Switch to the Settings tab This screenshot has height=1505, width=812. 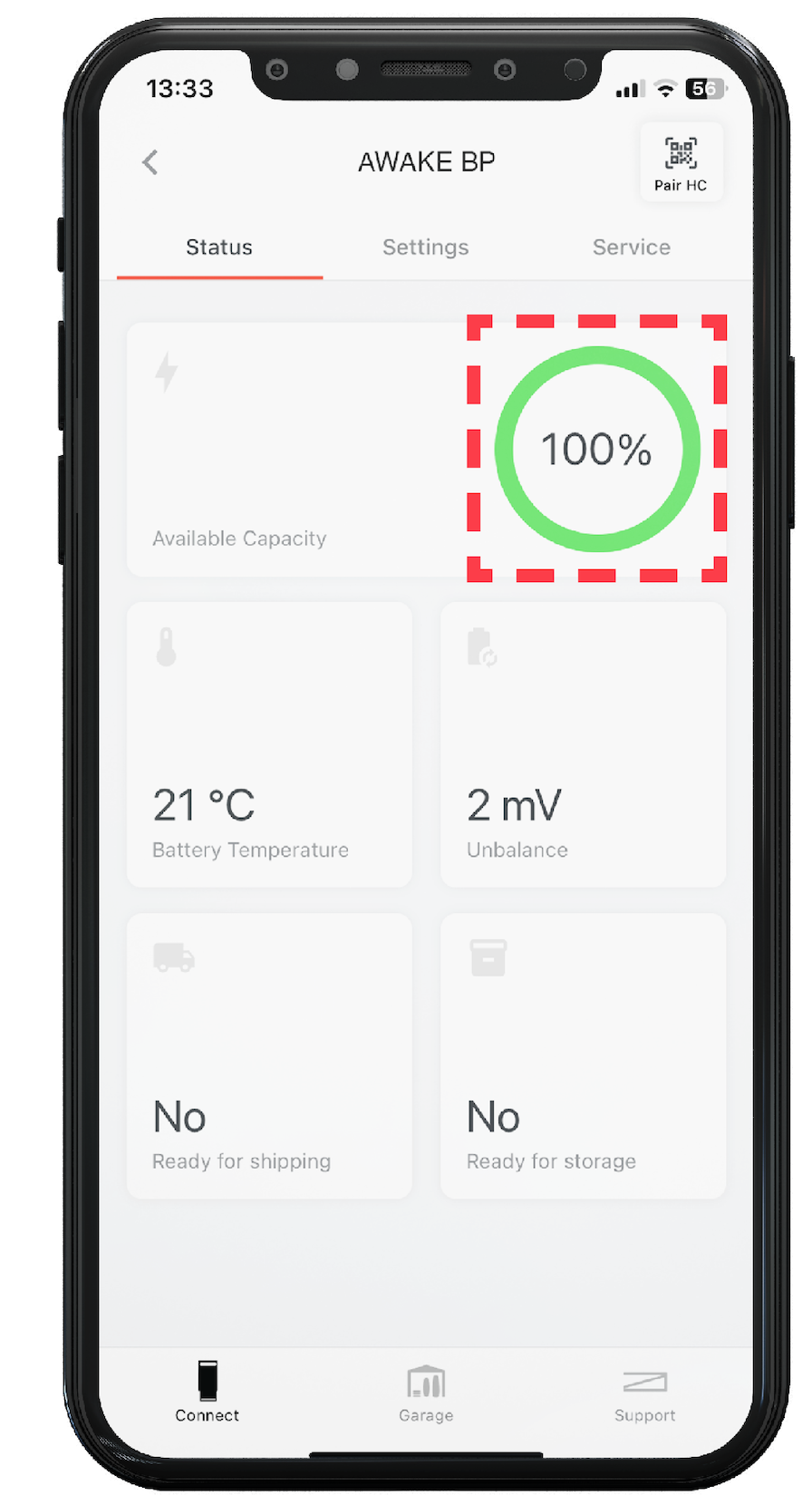coord(425,248)
